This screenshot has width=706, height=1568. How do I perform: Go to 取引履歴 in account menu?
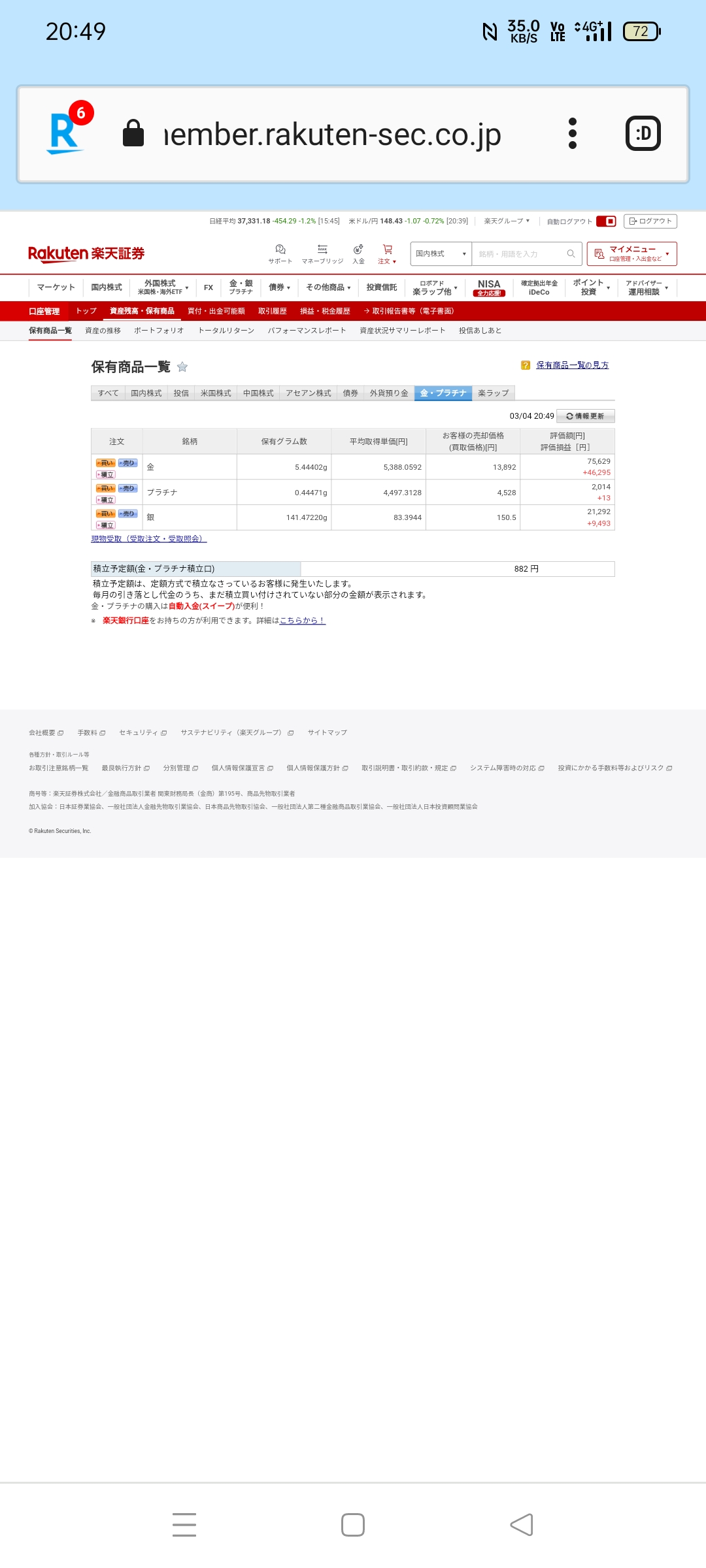(272, 311)
